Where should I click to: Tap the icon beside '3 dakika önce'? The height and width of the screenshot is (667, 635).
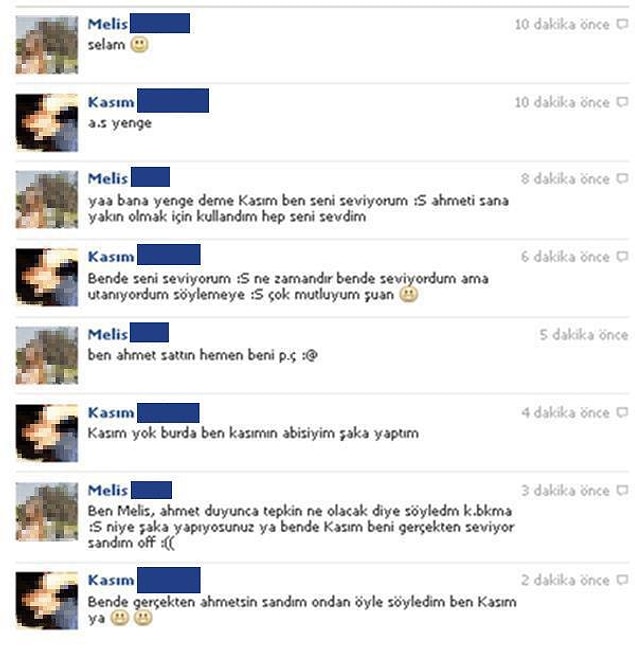pos(622,491)
